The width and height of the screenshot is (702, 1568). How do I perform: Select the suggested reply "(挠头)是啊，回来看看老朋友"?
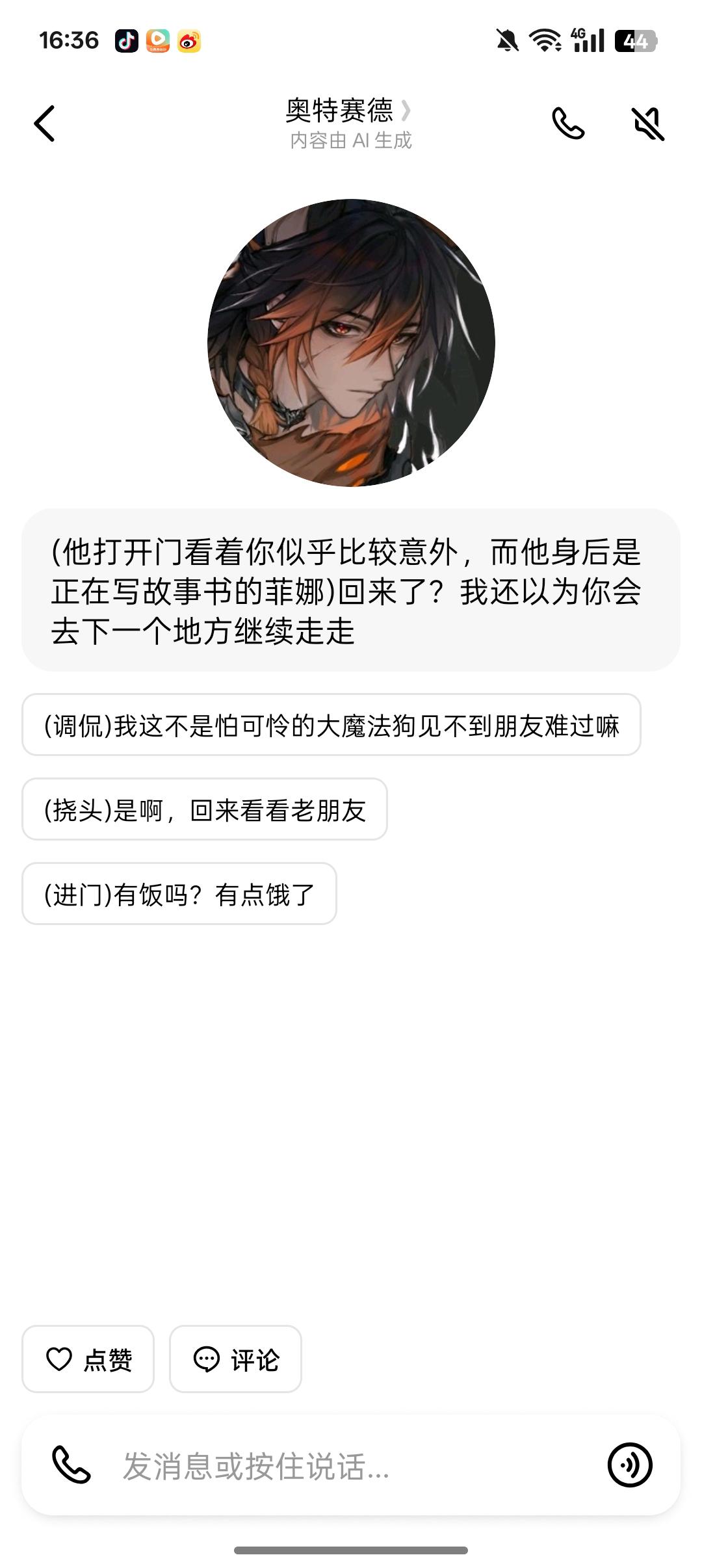[x=205, y=809]
